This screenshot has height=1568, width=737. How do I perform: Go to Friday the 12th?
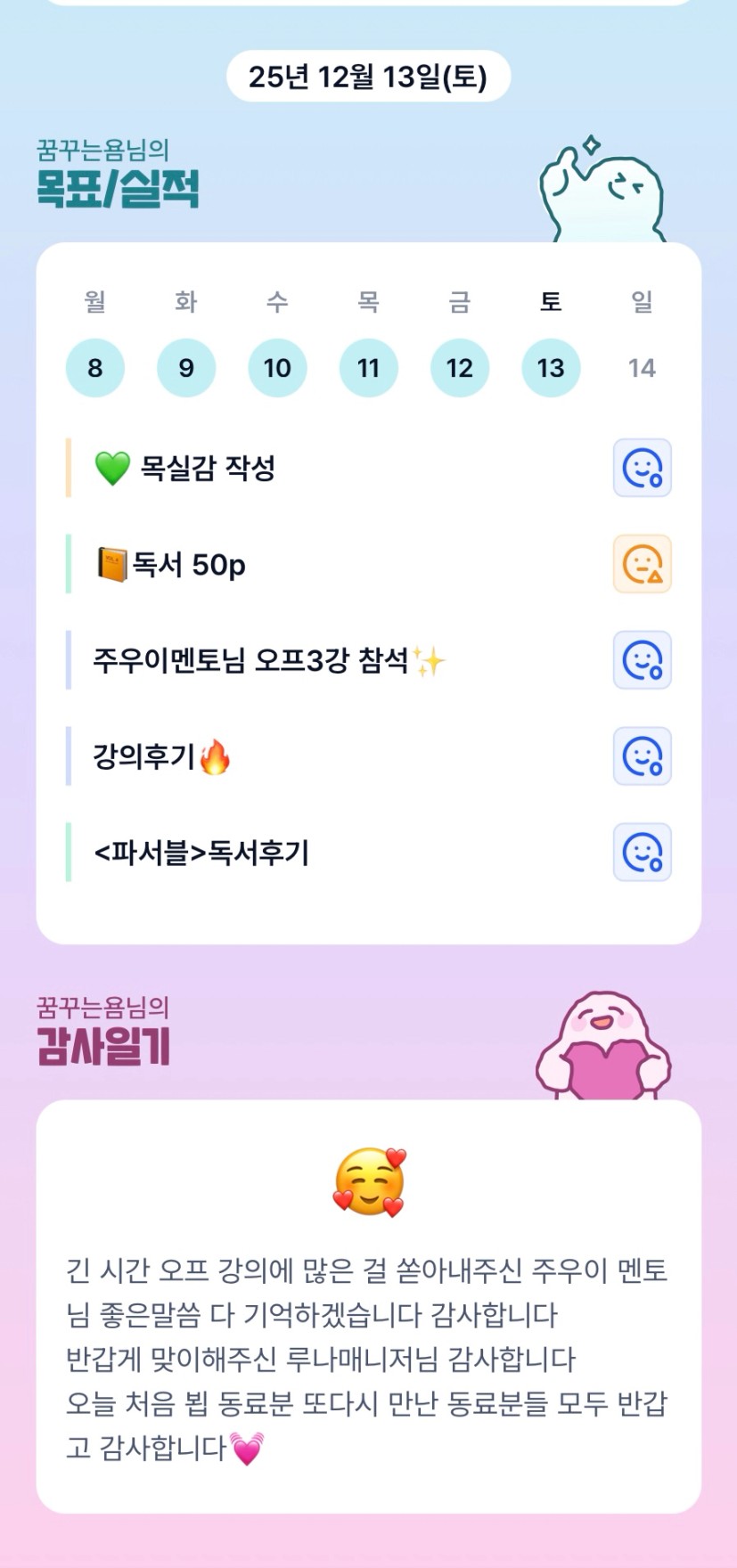460,368
